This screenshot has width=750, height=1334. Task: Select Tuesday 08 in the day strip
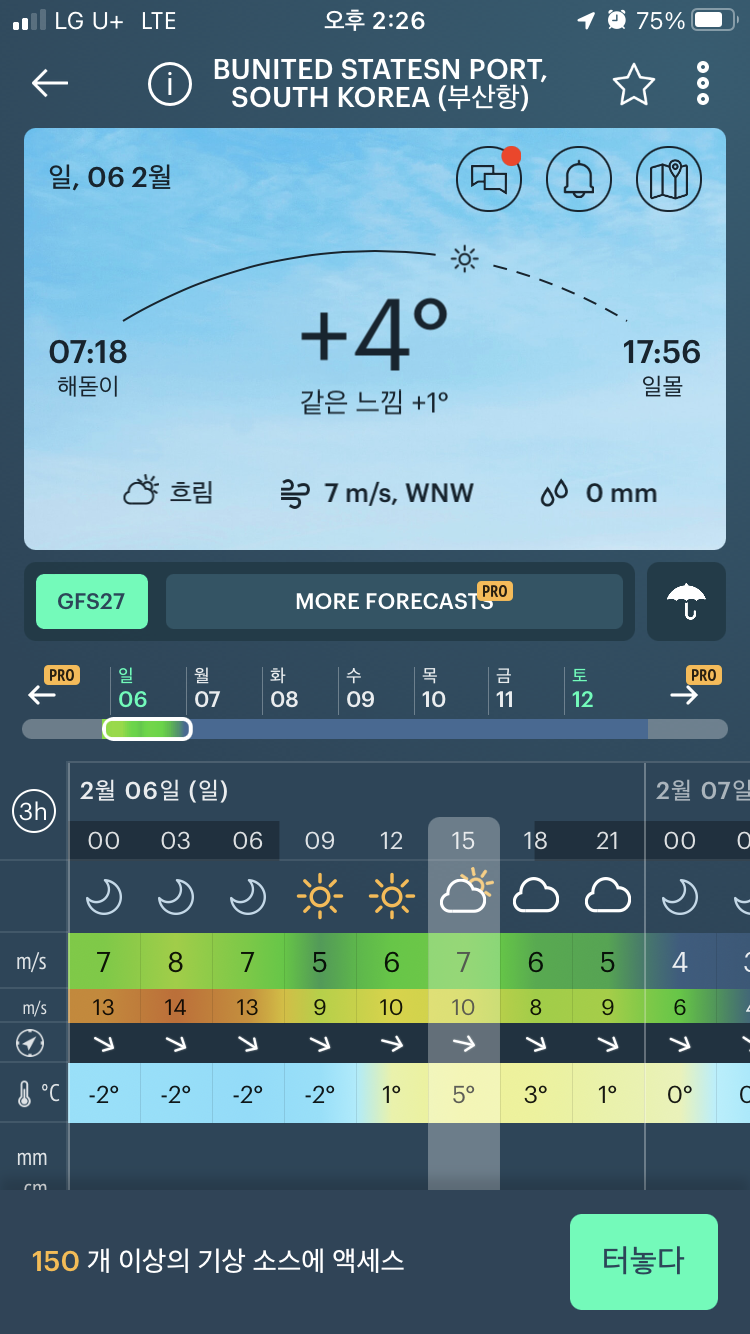tap(284, 689)
